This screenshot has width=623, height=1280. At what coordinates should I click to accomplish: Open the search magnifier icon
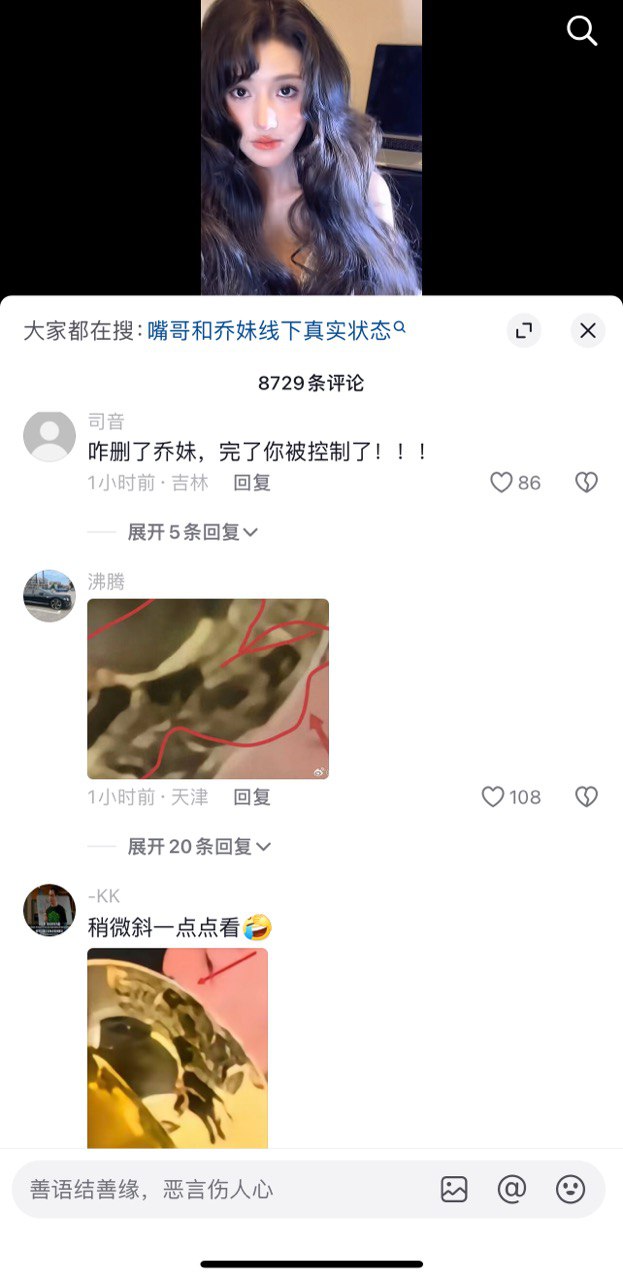click(582, 31)
